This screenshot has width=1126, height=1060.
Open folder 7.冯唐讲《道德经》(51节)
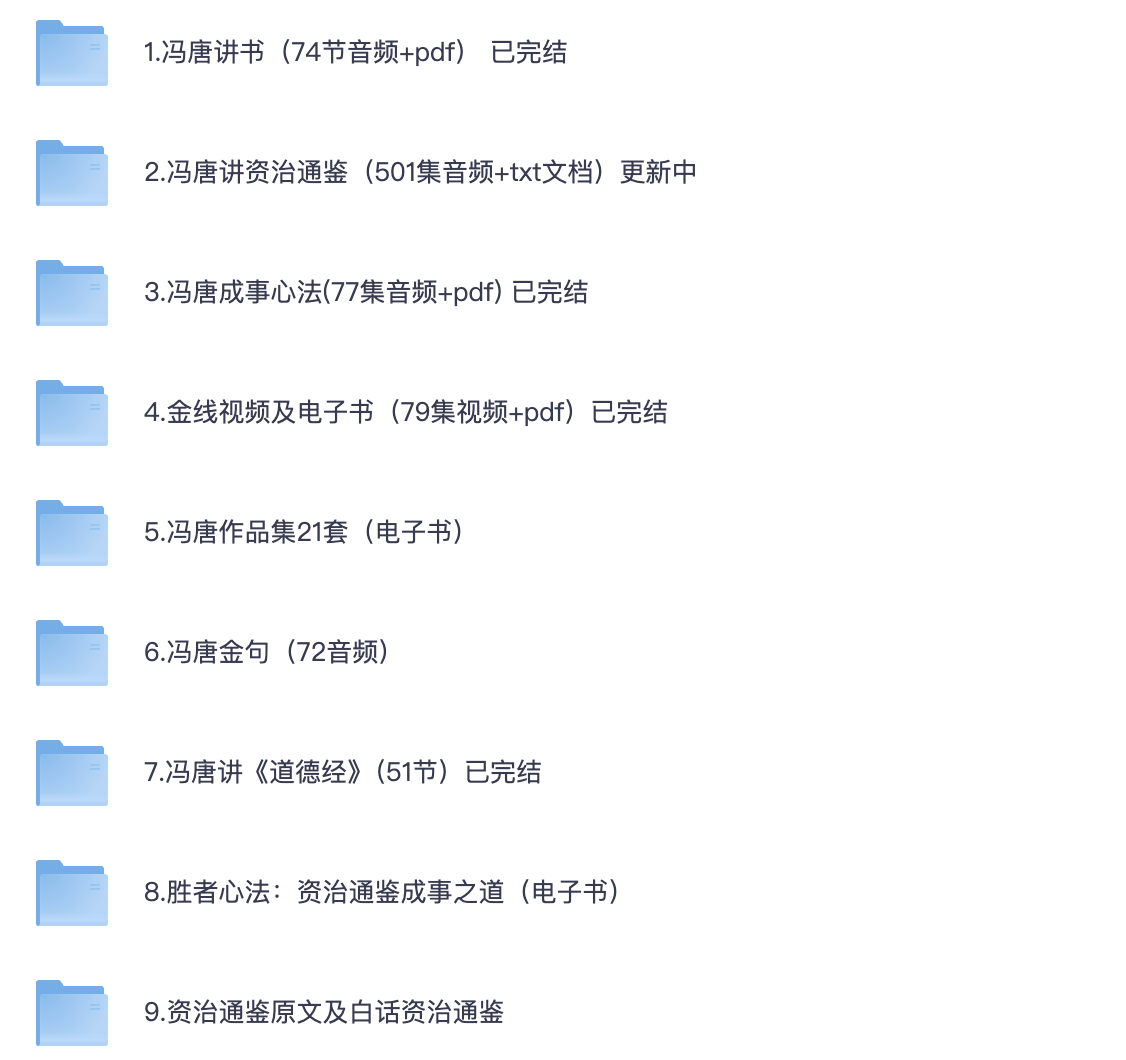pyautogui.click(x=342, y=772)
